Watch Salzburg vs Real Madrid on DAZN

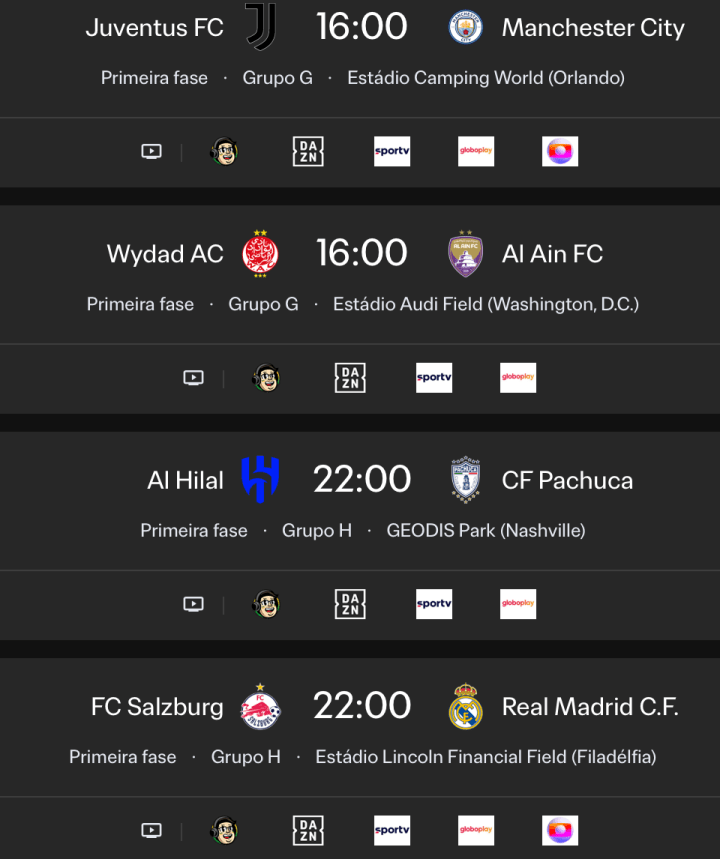point(308,830)
